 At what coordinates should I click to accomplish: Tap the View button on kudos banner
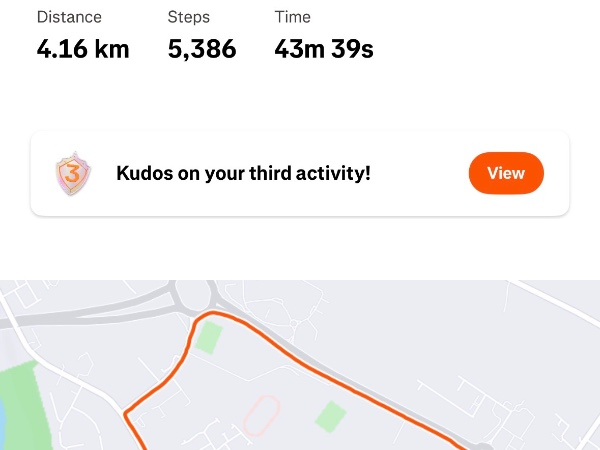coord(505,173)
